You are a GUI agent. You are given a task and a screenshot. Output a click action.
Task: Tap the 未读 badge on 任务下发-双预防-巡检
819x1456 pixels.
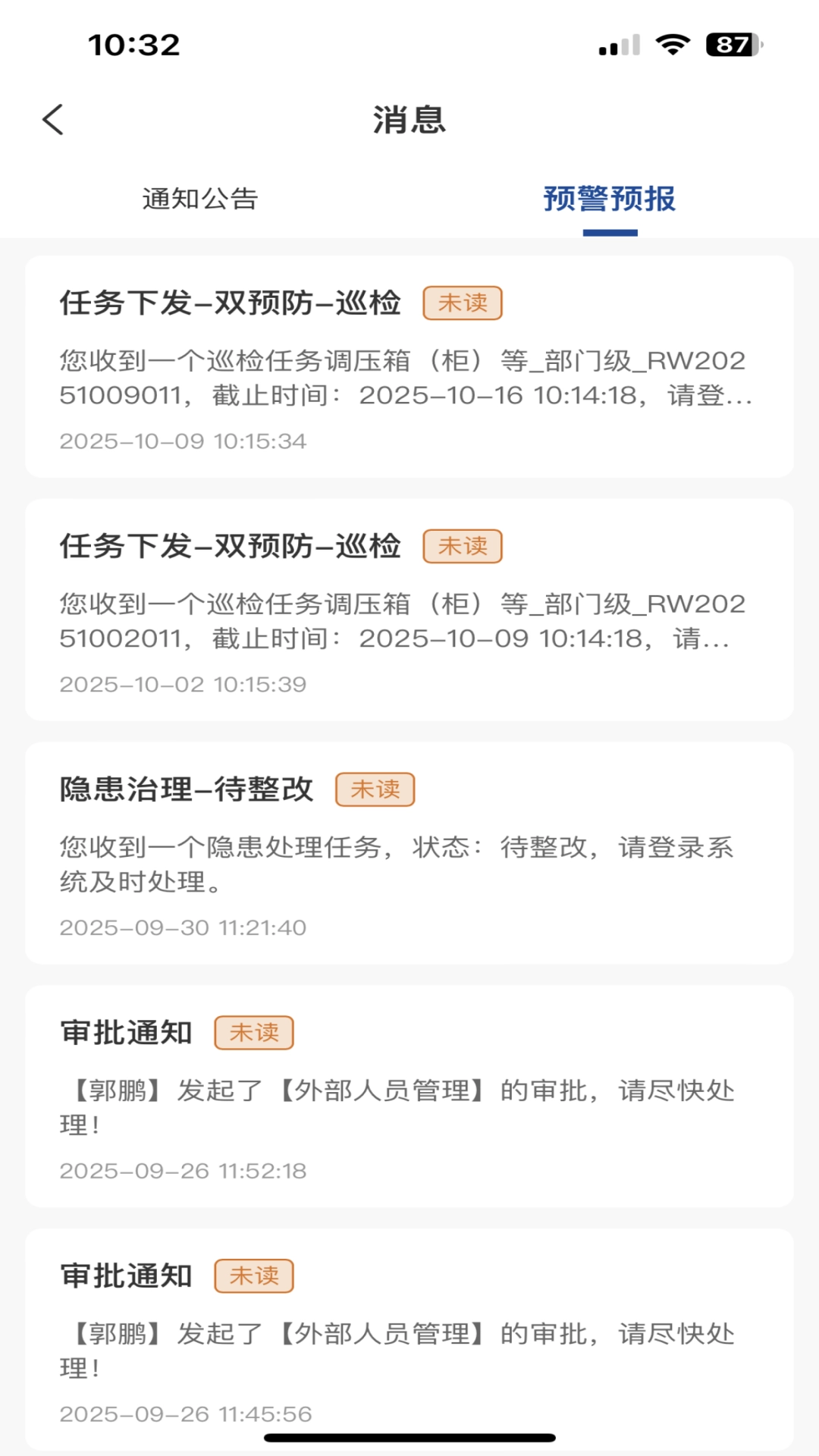pos(463,303)
